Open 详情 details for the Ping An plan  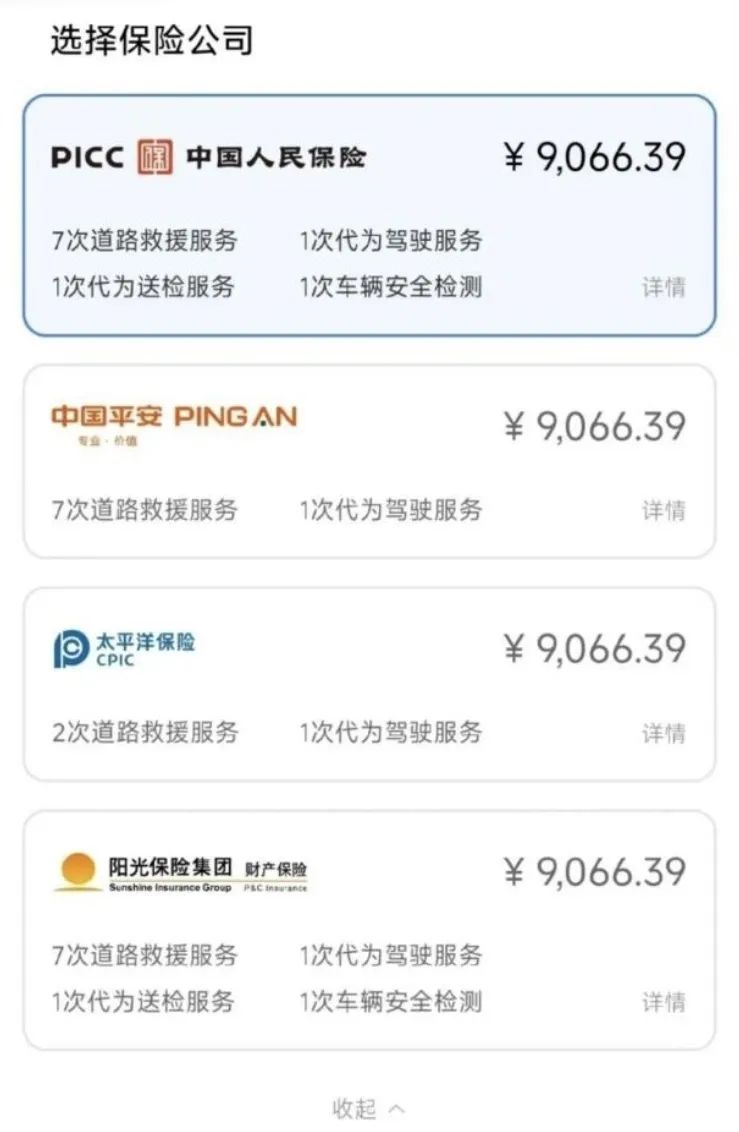[x=663, y=513]
